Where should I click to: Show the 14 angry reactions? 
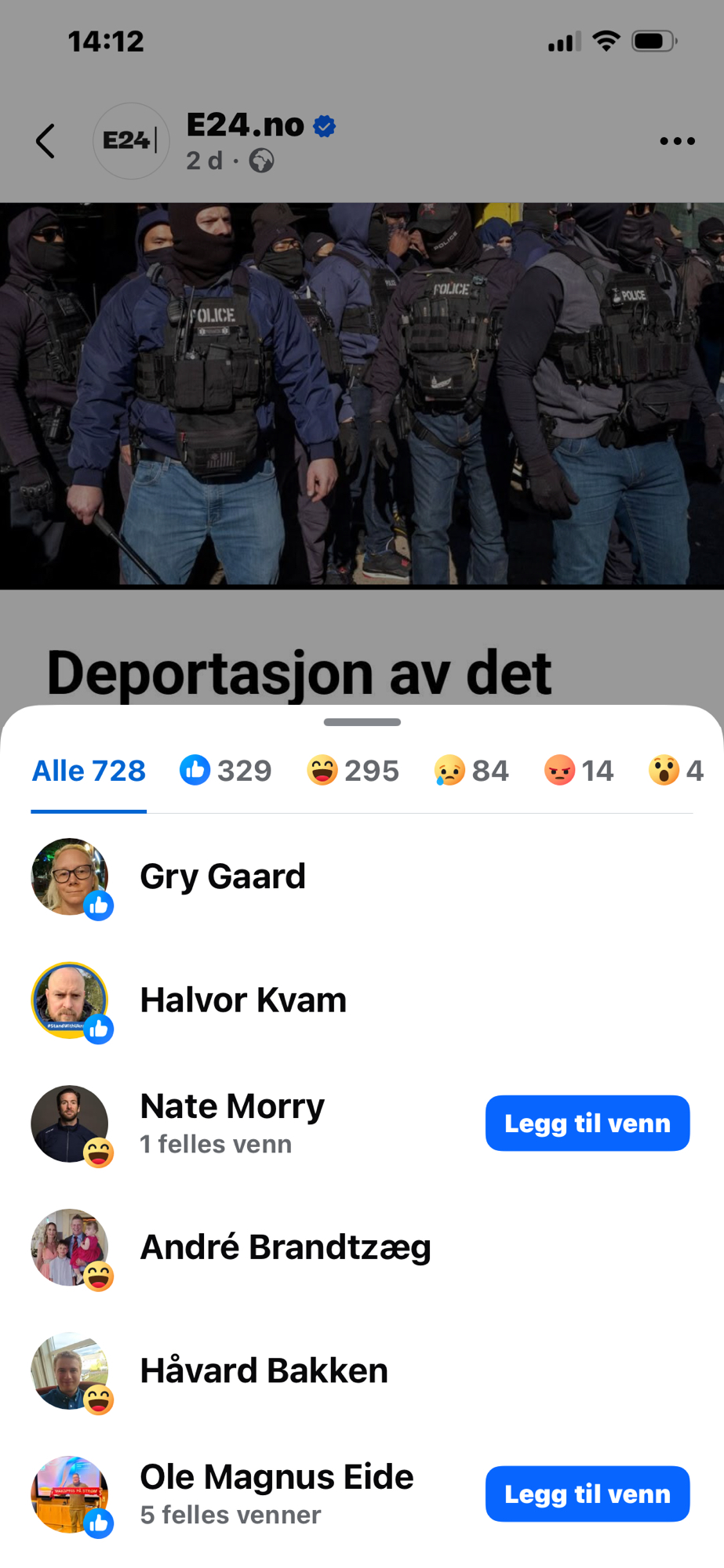coord(579,771)
